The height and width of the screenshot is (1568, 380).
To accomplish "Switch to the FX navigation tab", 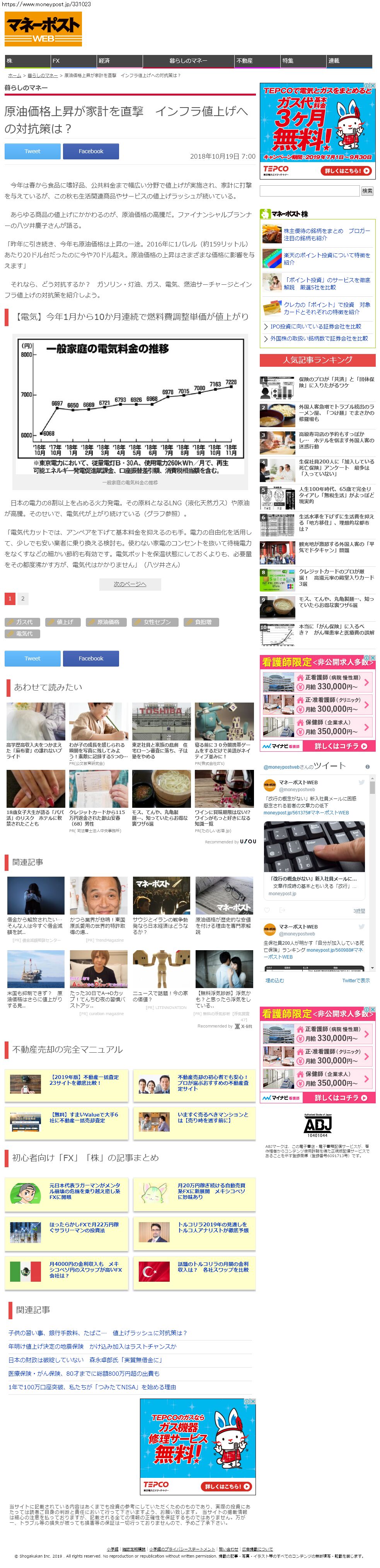I will pos(73,61).
